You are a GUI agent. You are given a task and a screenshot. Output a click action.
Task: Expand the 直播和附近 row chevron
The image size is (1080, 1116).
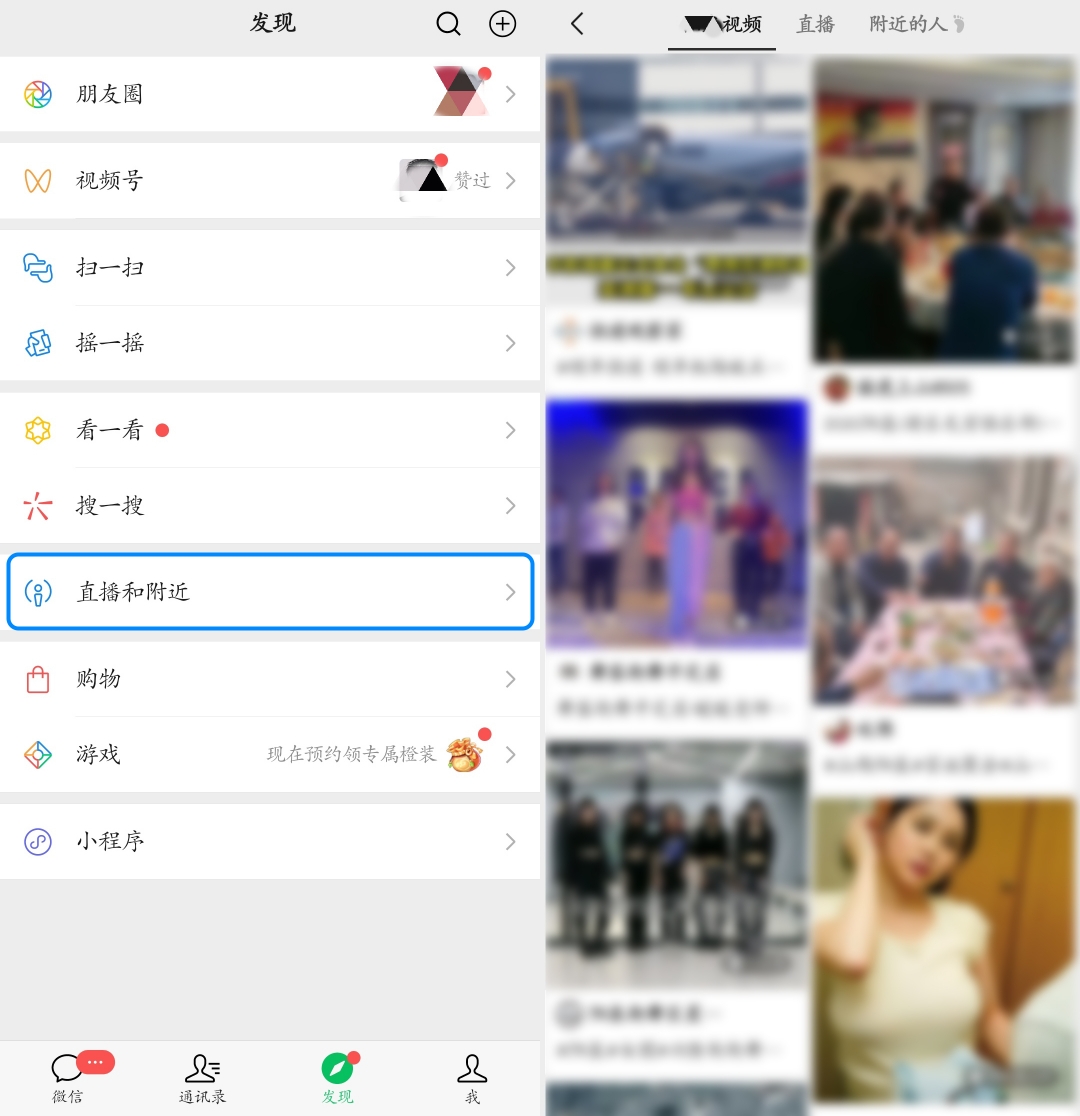click(511, 592)
